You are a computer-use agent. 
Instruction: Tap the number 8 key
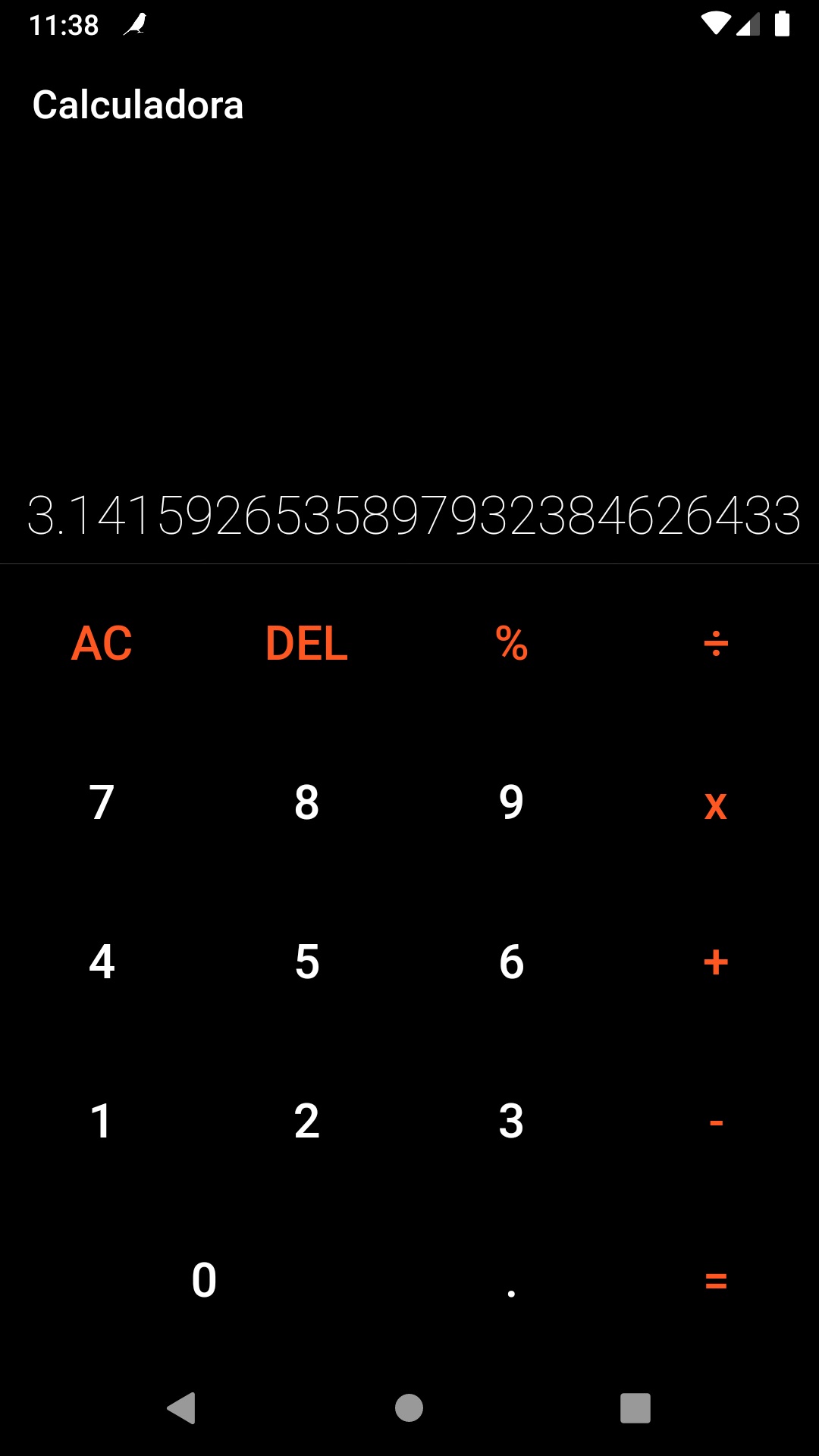click(306, 802)
